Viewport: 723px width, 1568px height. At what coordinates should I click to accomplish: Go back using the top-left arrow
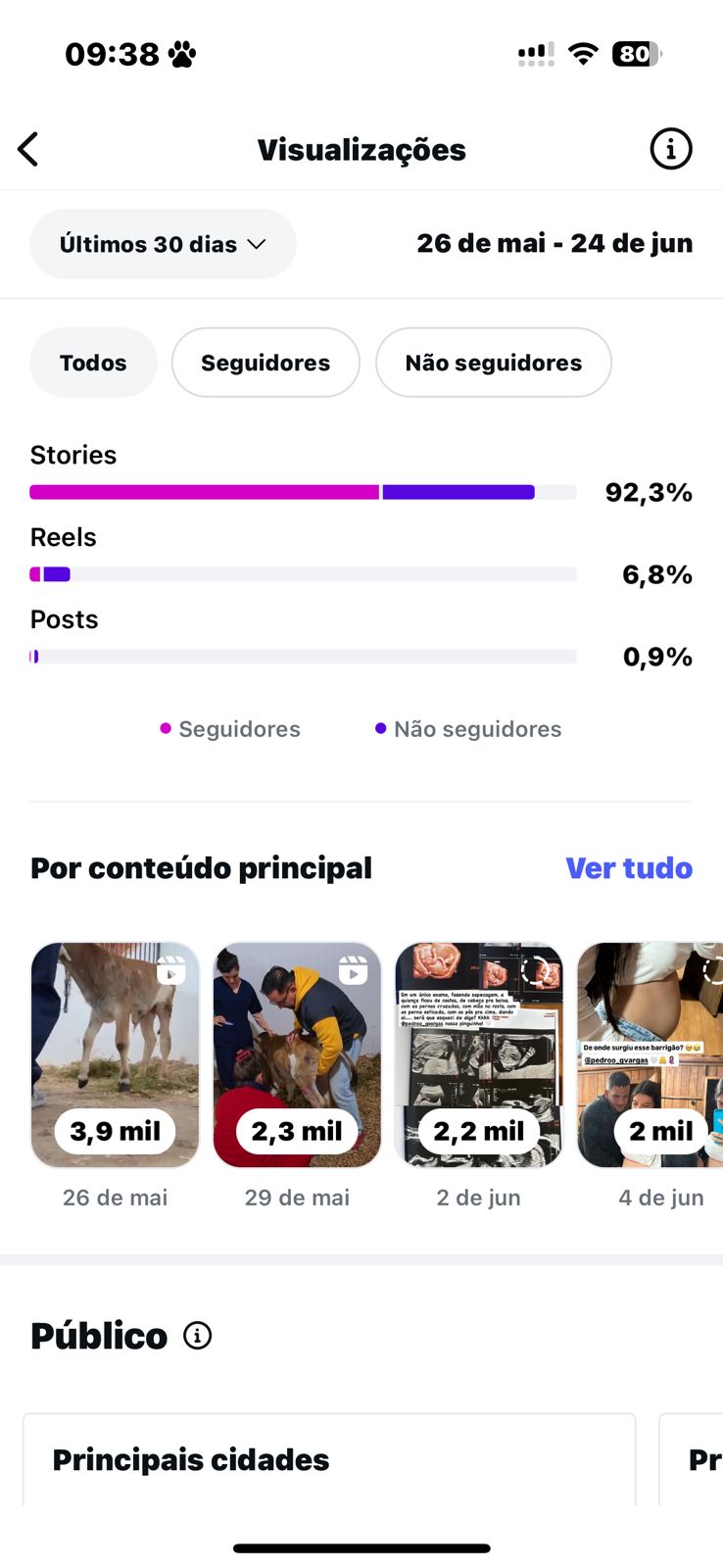(x=28, y=149)
